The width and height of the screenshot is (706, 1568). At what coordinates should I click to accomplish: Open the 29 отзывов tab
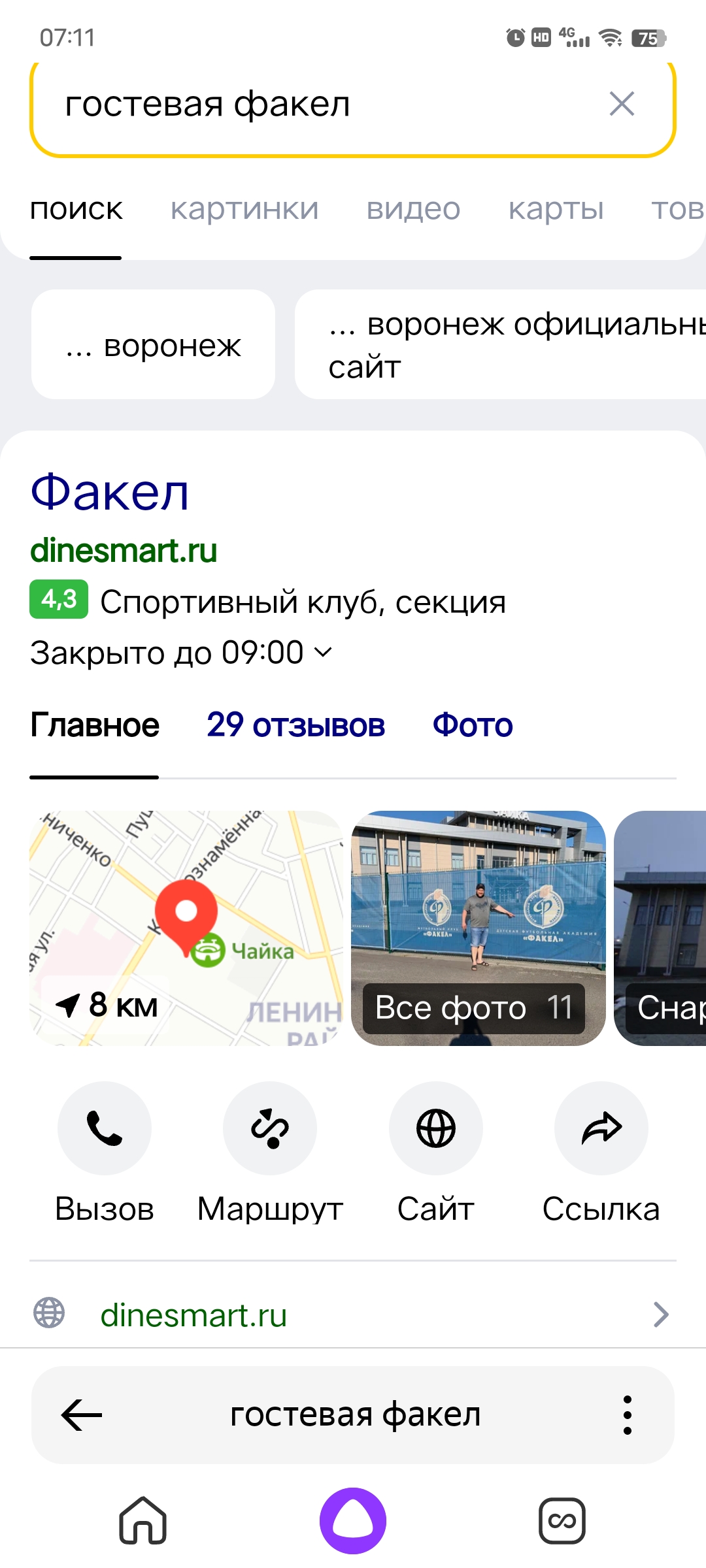(x=295, y=725)
